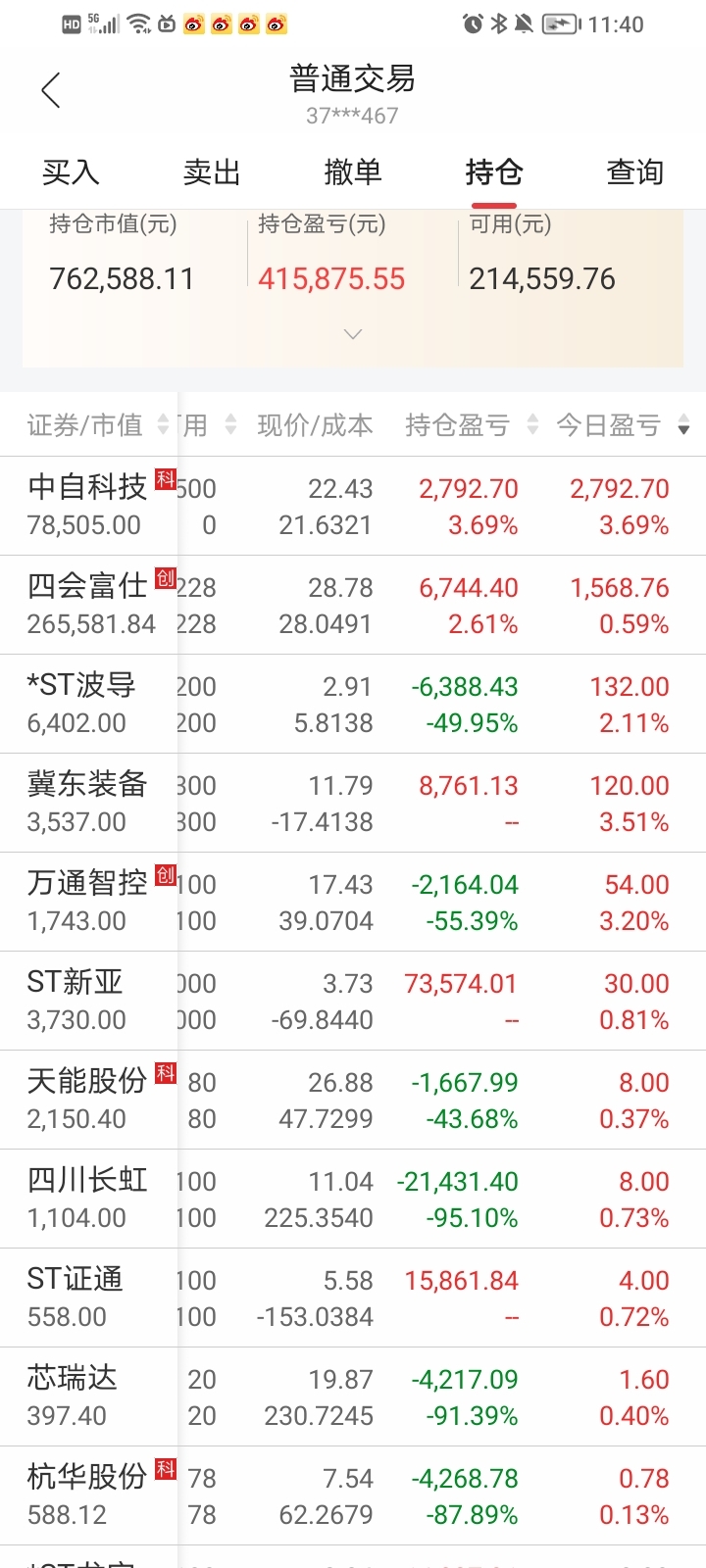
Task: Sort holdings by 今日盈亏 column
Action: [623, 425]
